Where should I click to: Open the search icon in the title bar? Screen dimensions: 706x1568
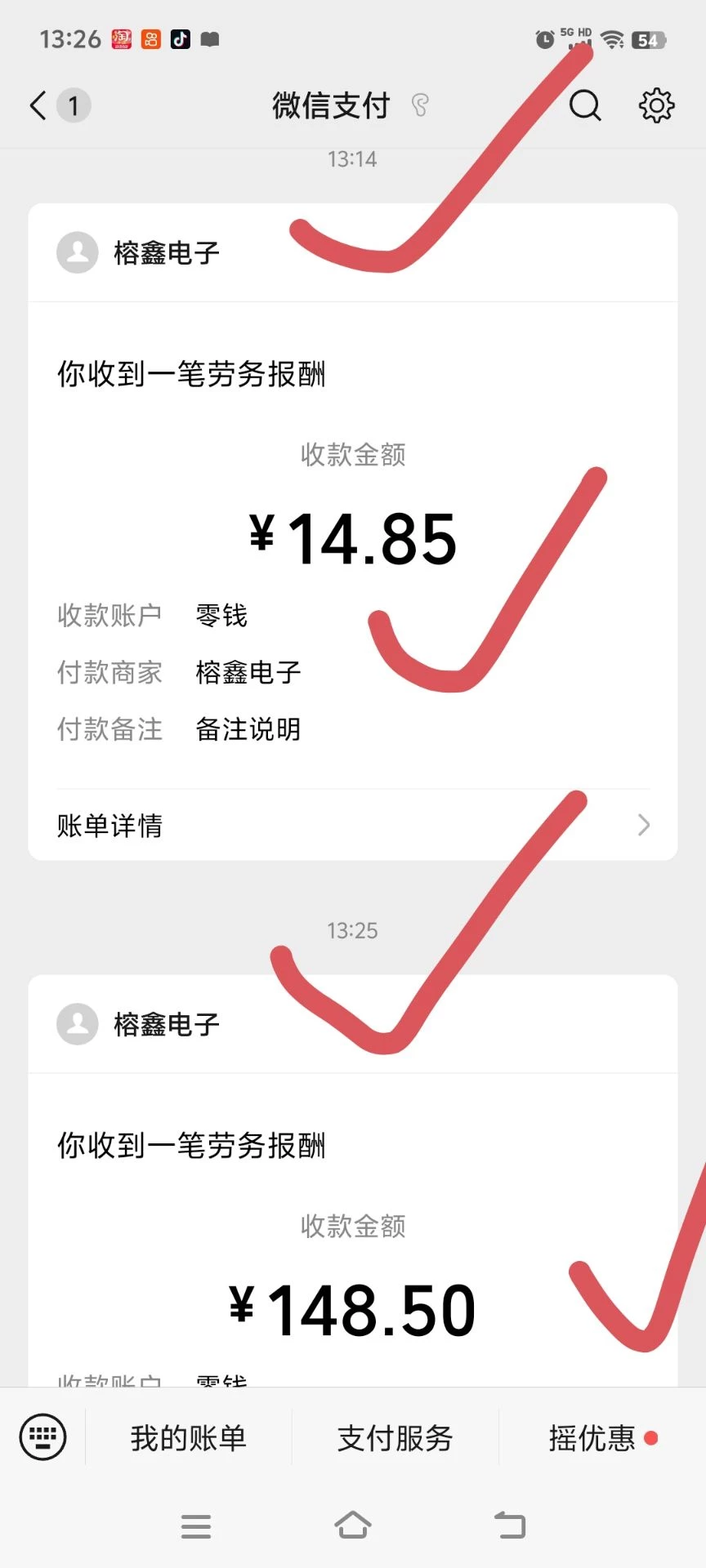pos(585,106)
